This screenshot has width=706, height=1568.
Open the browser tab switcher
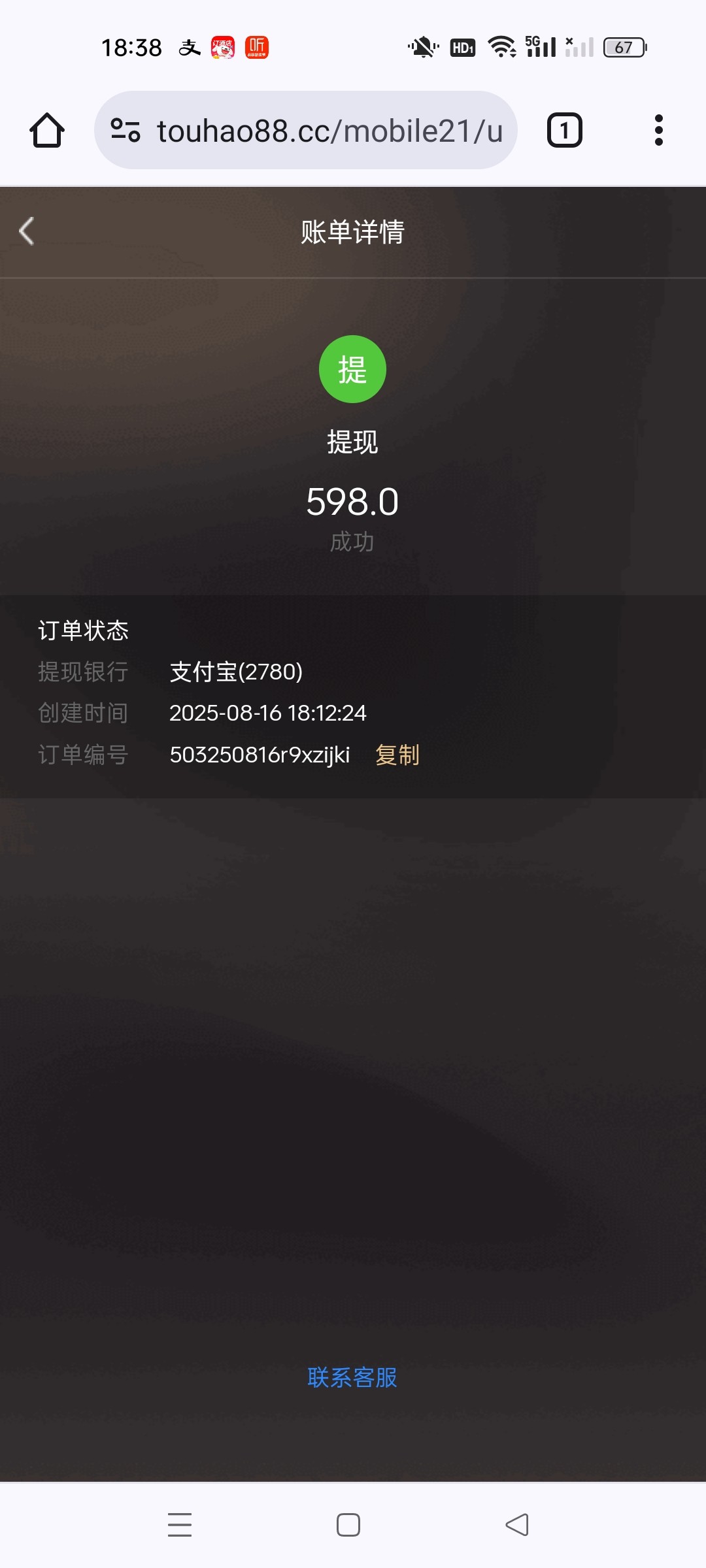coord(564,130)
